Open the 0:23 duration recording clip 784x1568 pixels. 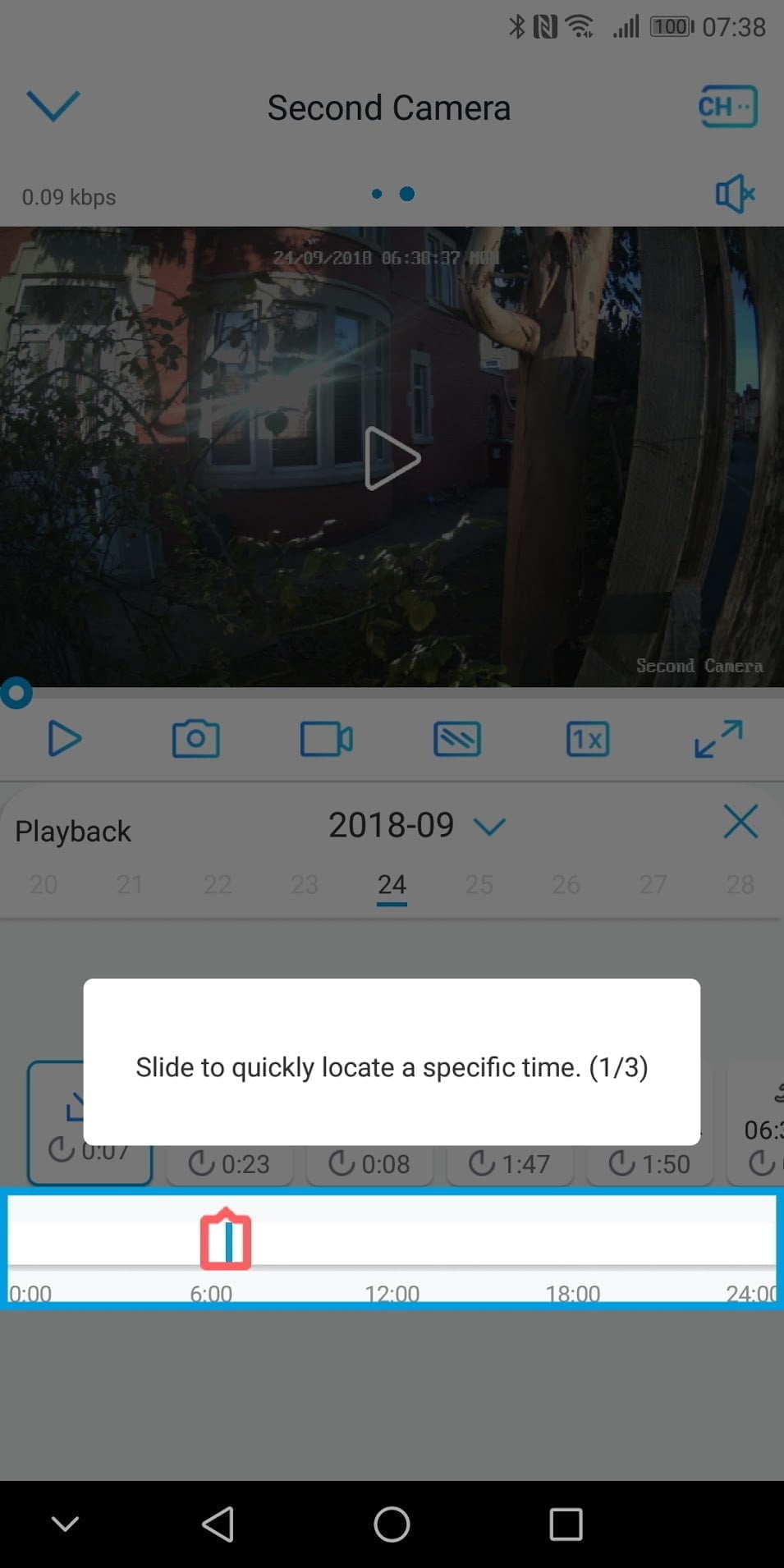[x=230, y=1163]
